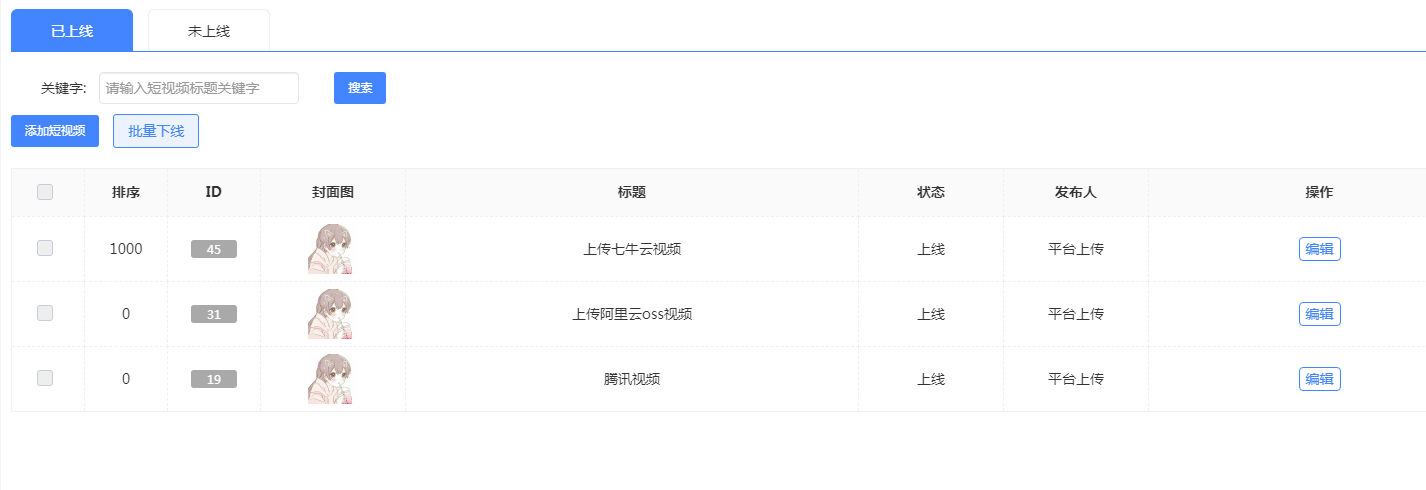Open cover image of 腾讯视频
The width and height of the screenshot is (1426, 490).
click(x=330, y=379)
